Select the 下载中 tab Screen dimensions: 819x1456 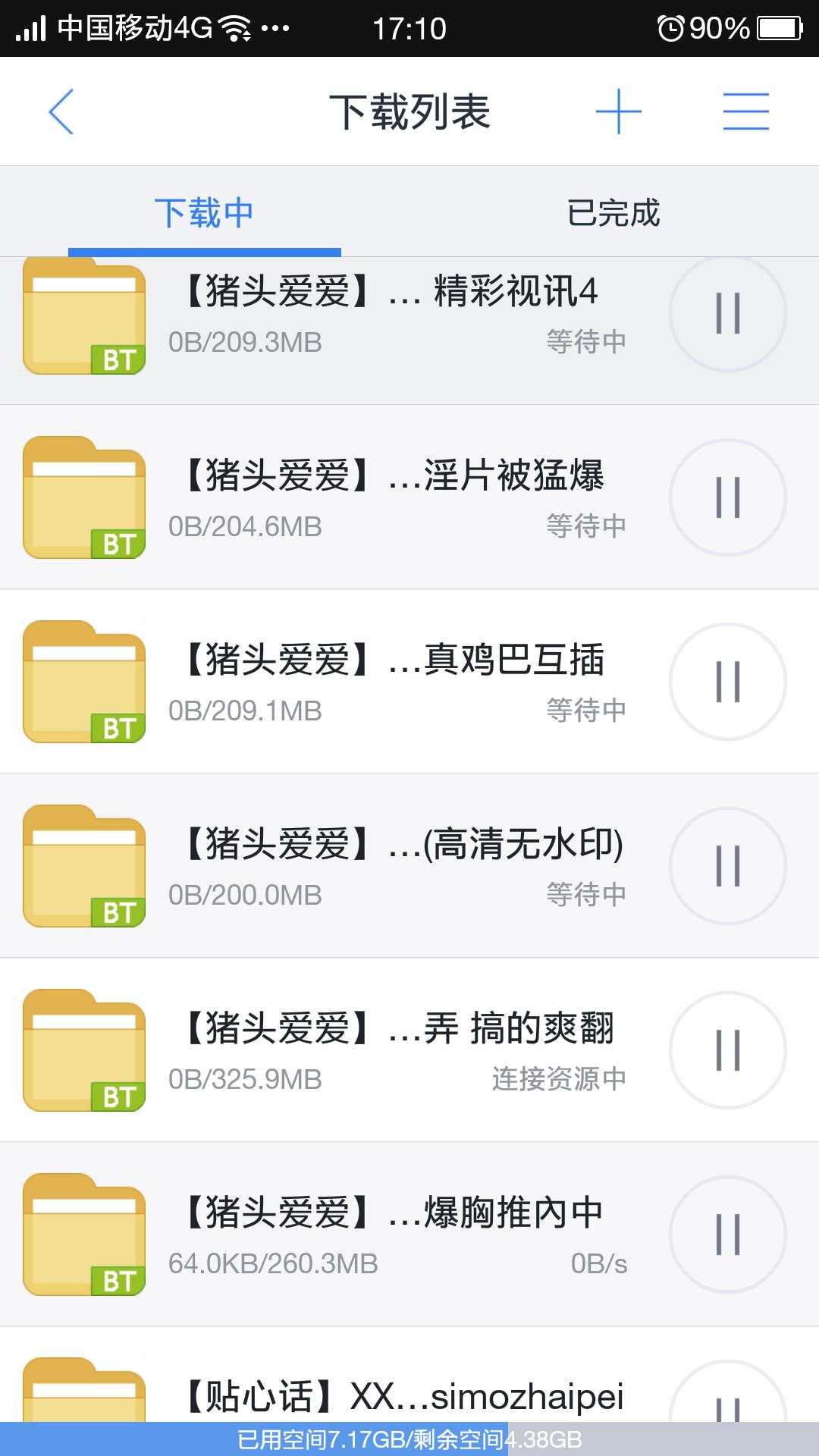tap(203, 215)
